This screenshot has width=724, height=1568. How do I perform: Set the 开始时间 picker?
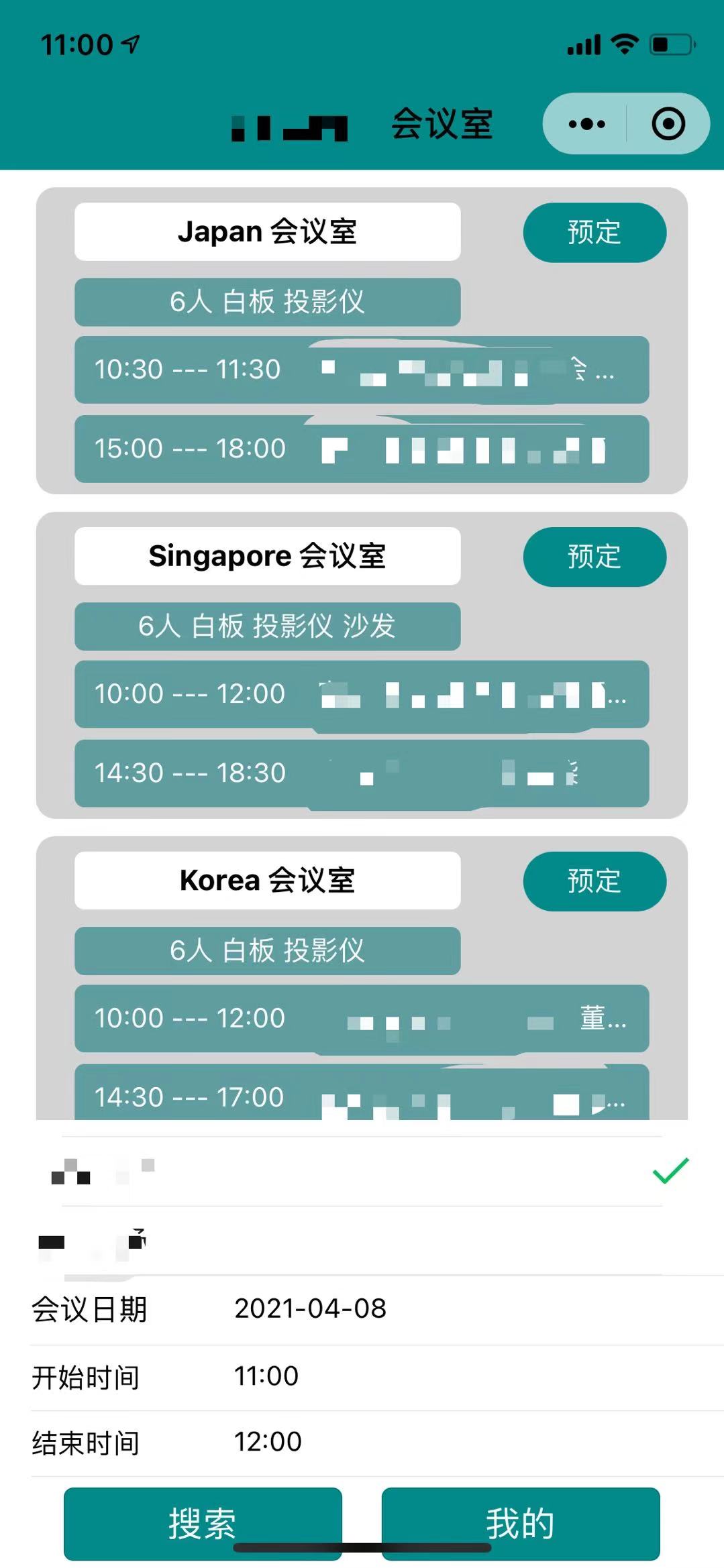(266, 1376)
